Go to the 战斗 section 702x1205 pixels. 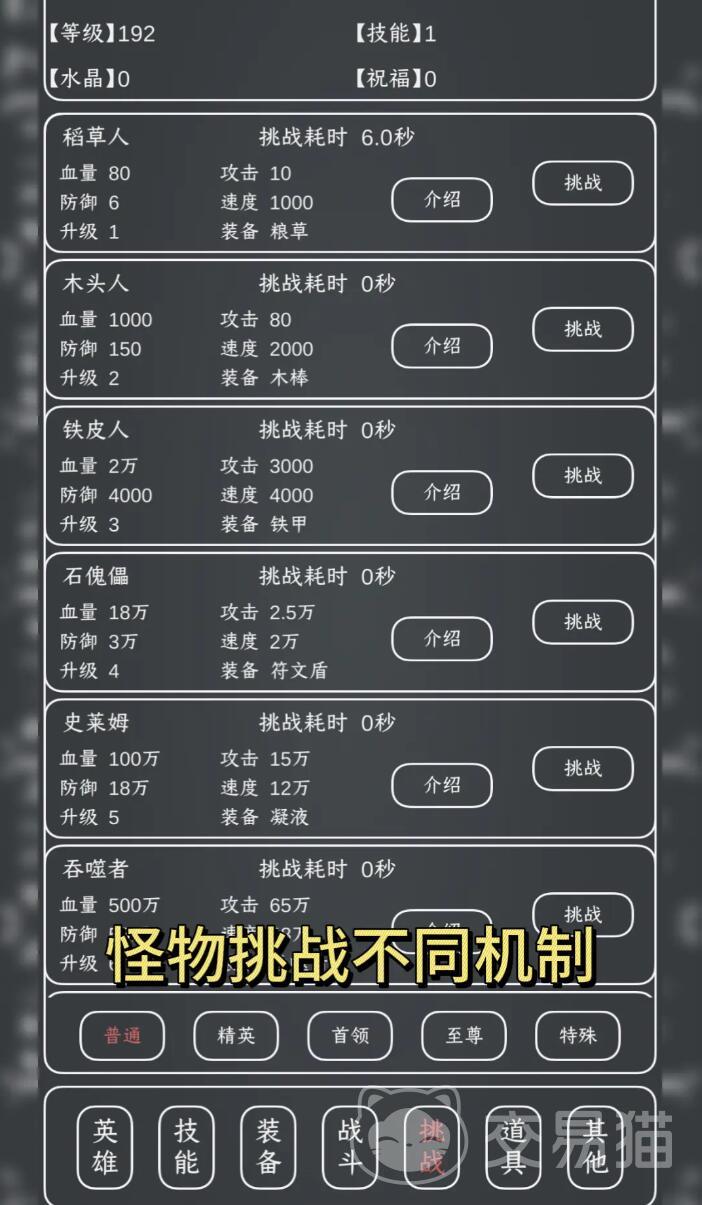[x=350, y=1146]
